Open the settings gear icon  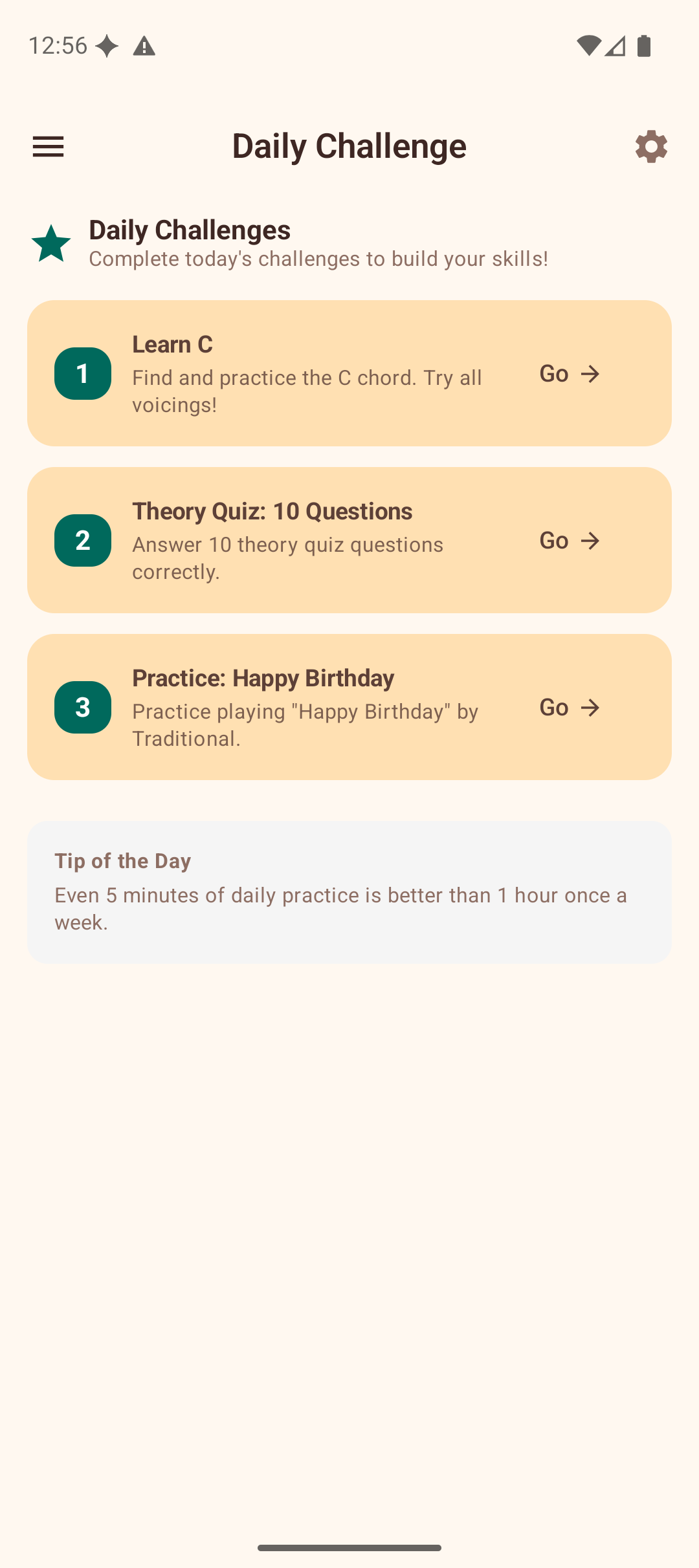point(651,146)
